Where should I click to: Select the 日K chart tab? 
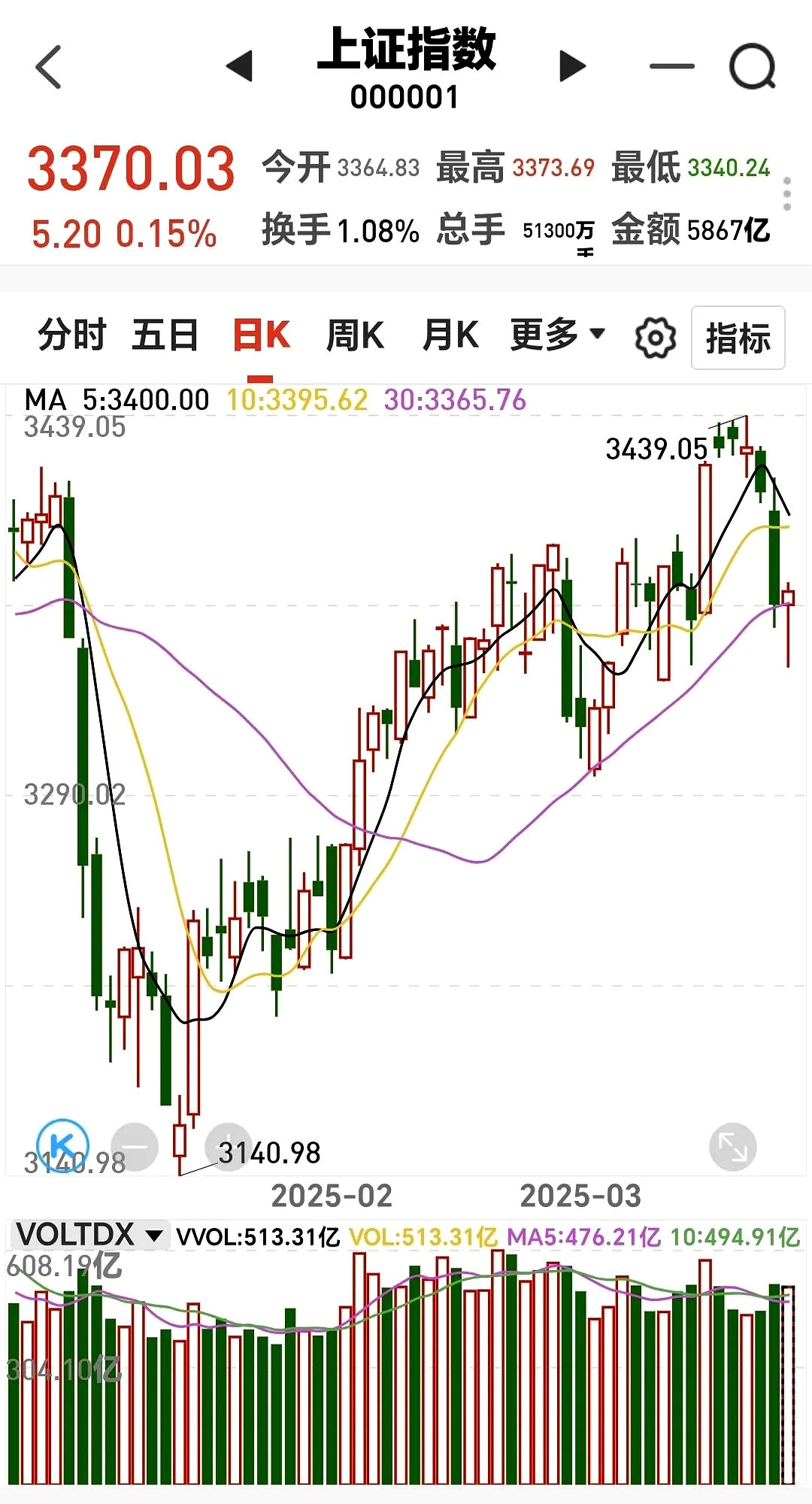pos(261,335)
